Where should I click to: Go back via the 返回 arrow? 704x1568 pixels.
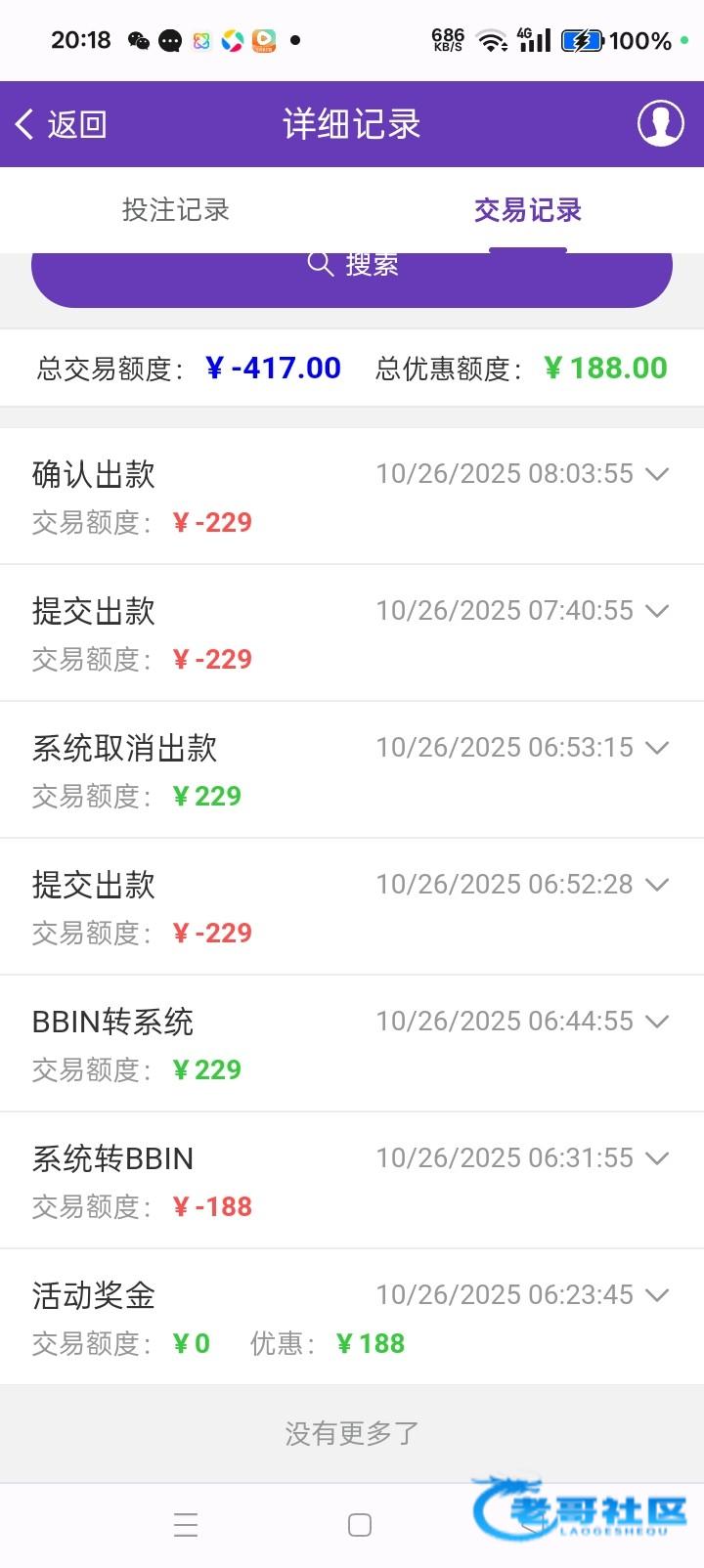coord(59,124)
